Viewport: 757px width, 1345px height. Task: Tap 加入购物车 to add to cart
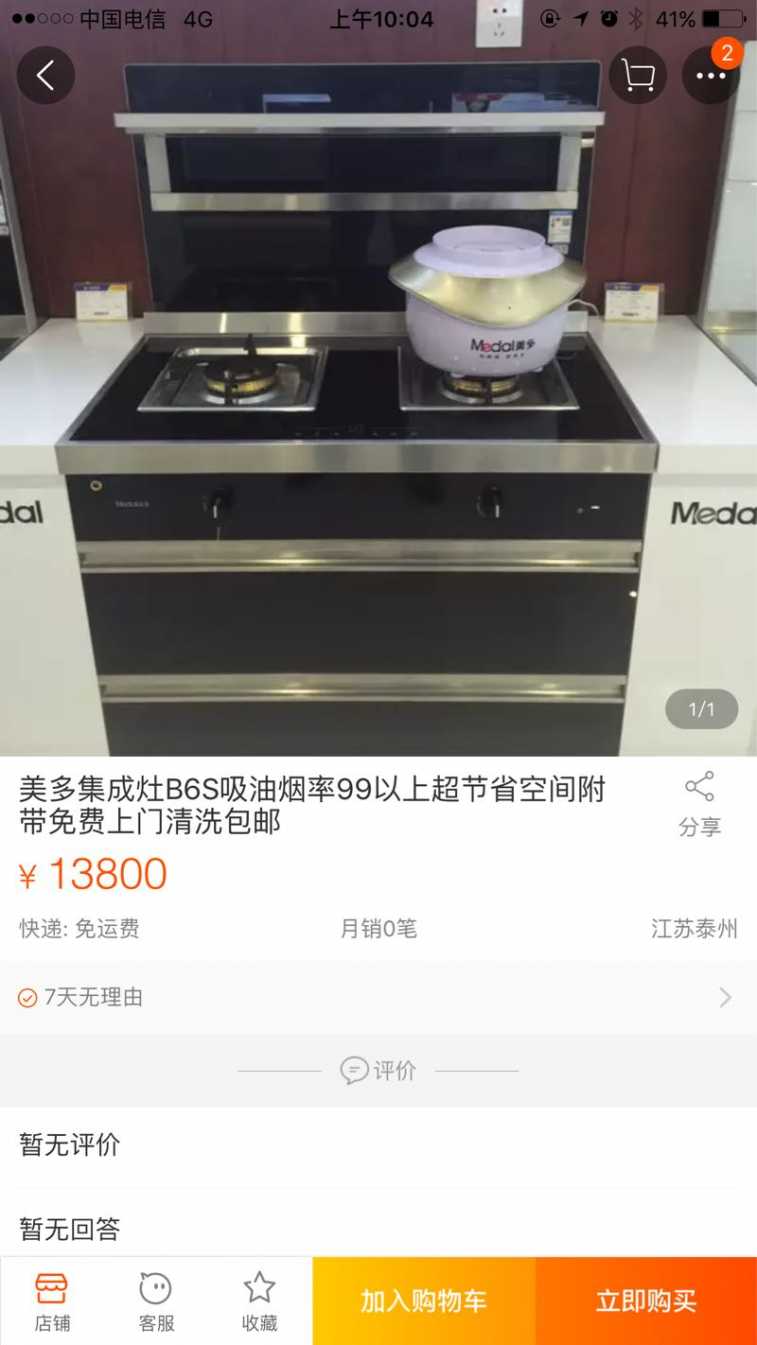point(424,1301)
